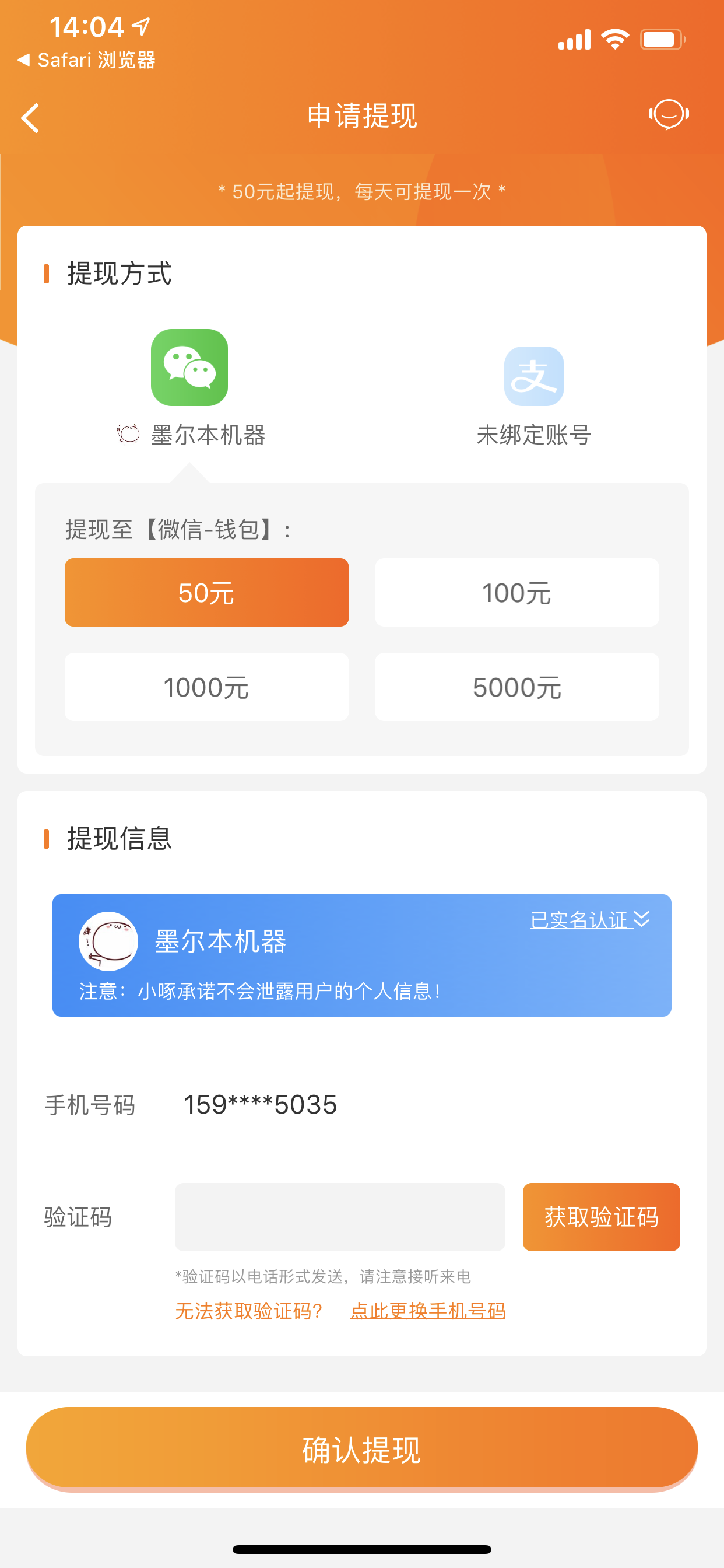724x1568 pixels.
Task: Open the 未绑定账号 account option
Action: coord(534,433)
